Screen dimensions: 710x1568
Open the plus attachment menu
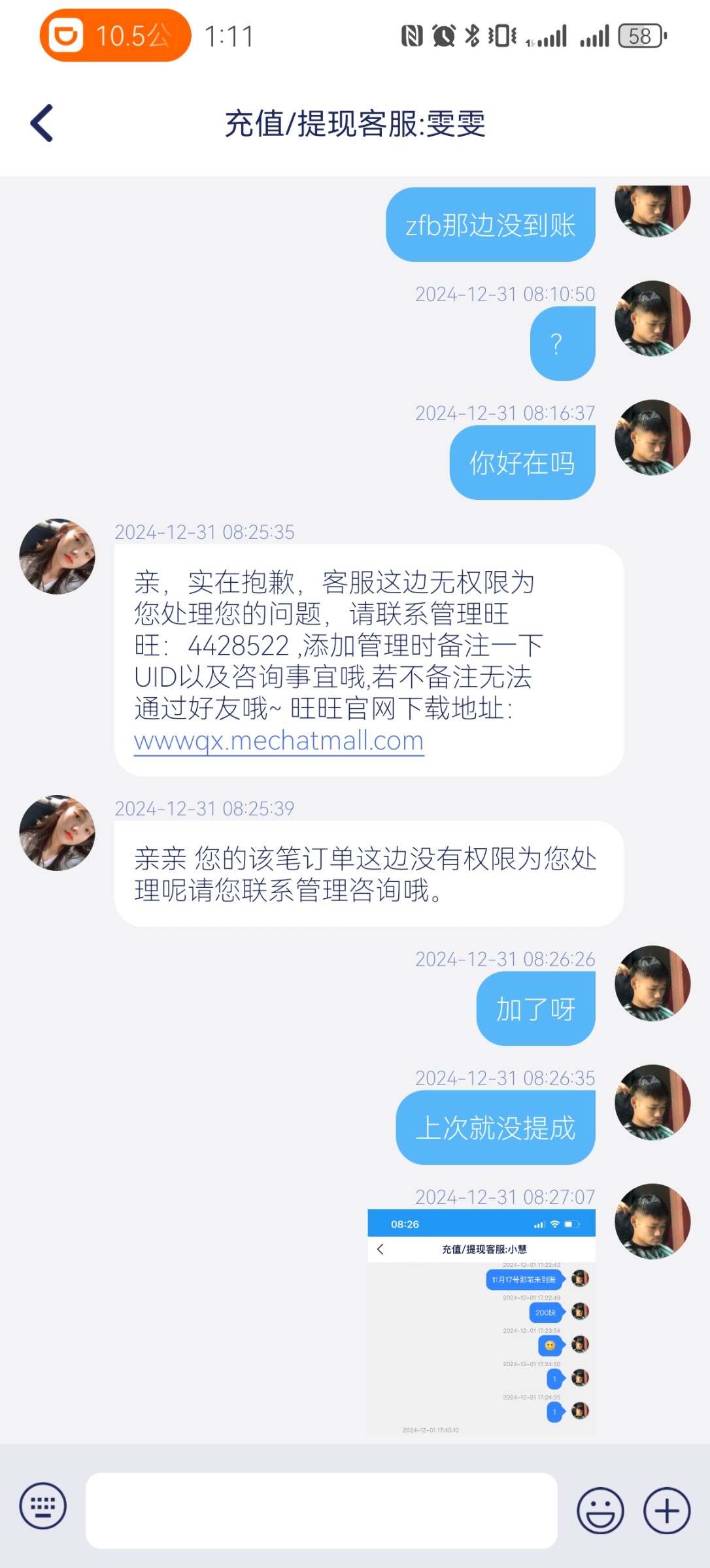click(x=666, y=1511)
